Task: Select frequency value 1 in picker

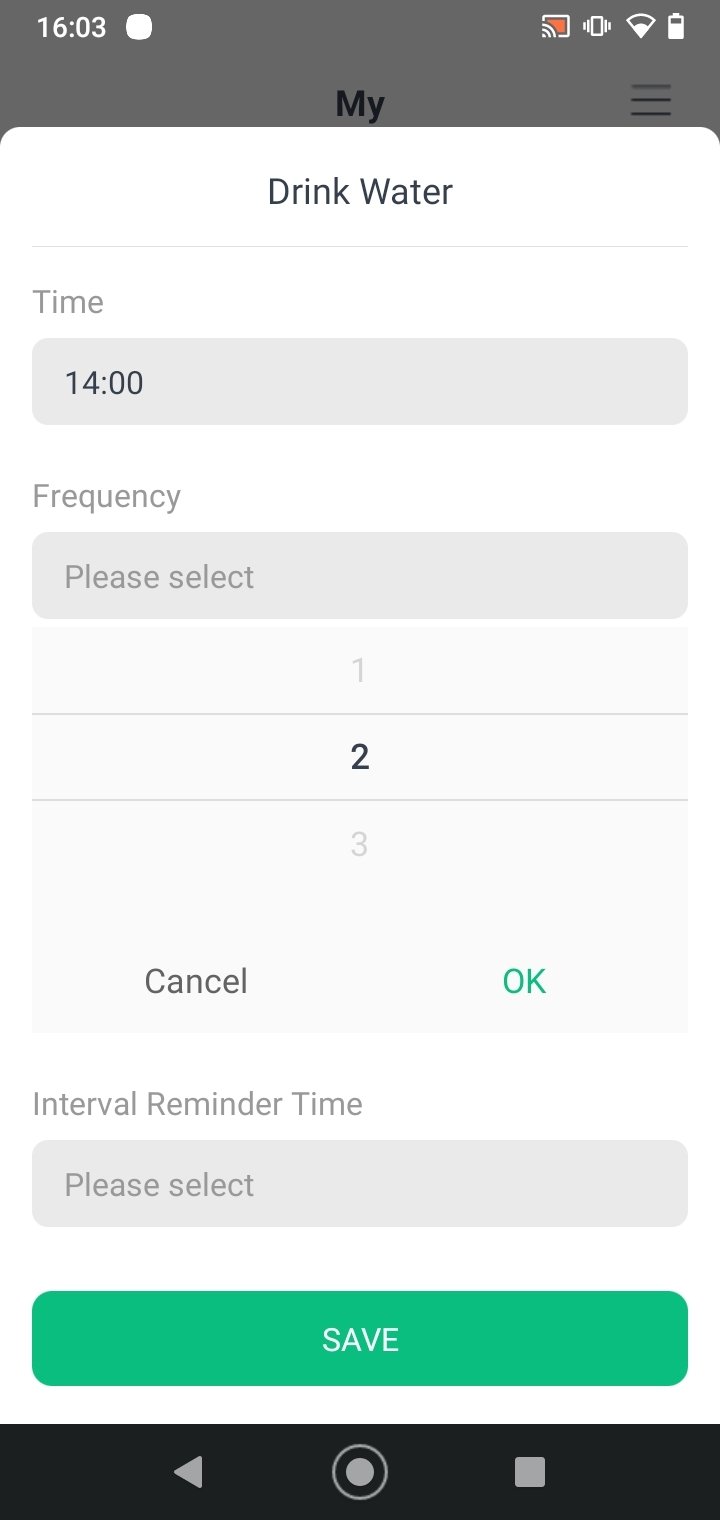Action: point(360,670)
